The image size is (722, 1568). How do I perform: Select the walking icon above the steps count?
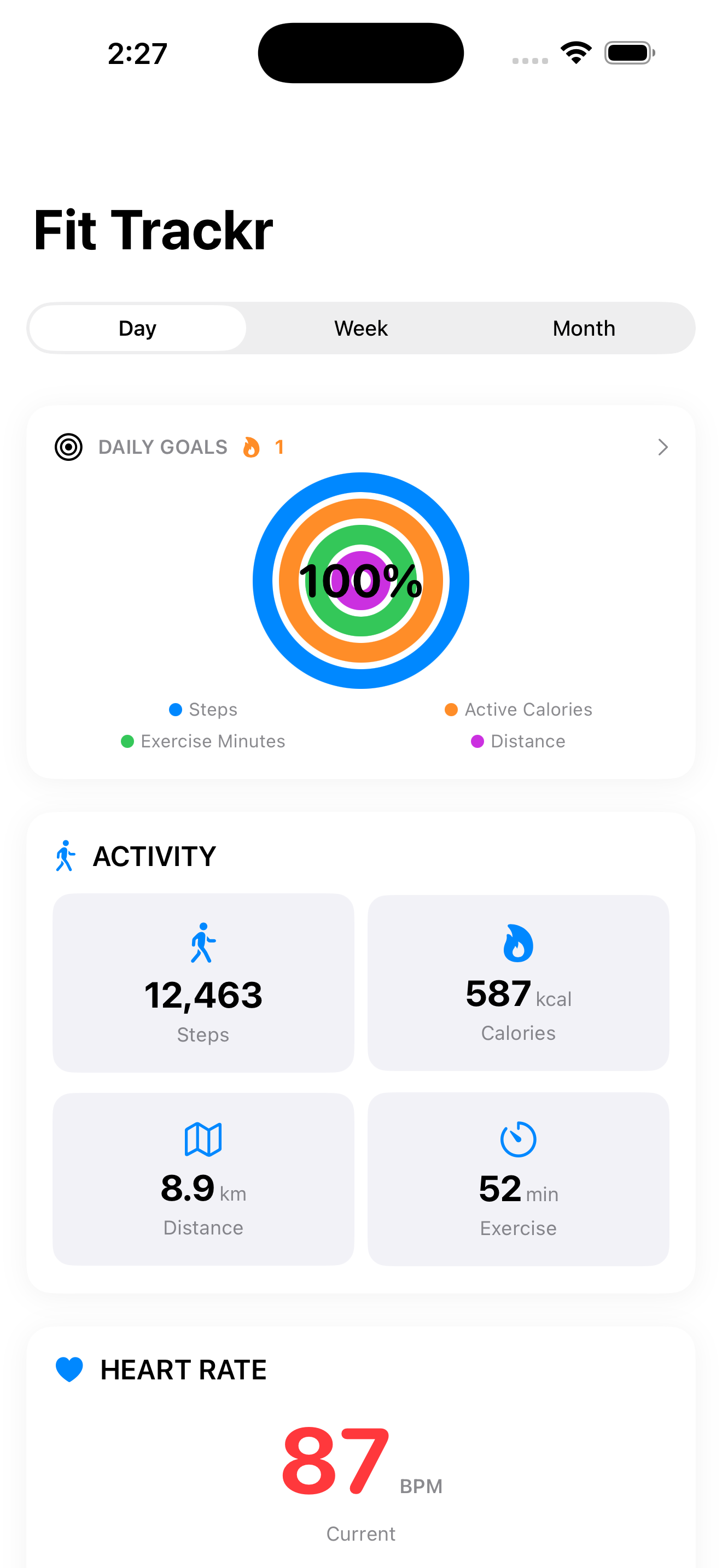point(203,943)
